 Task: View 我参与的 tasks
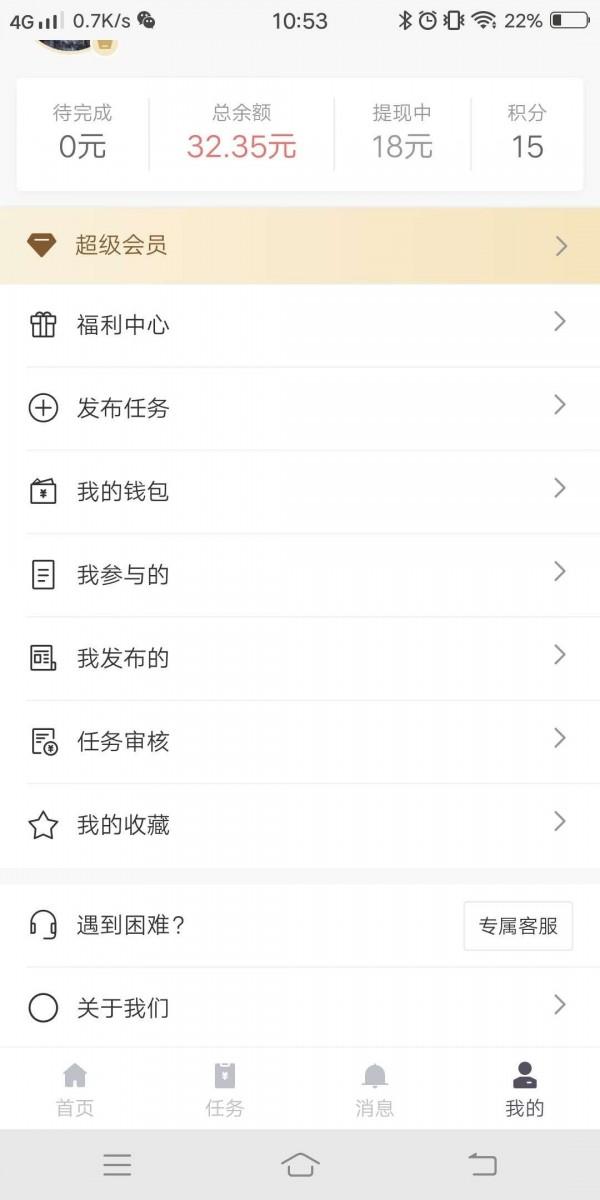[x=300, y=575]
